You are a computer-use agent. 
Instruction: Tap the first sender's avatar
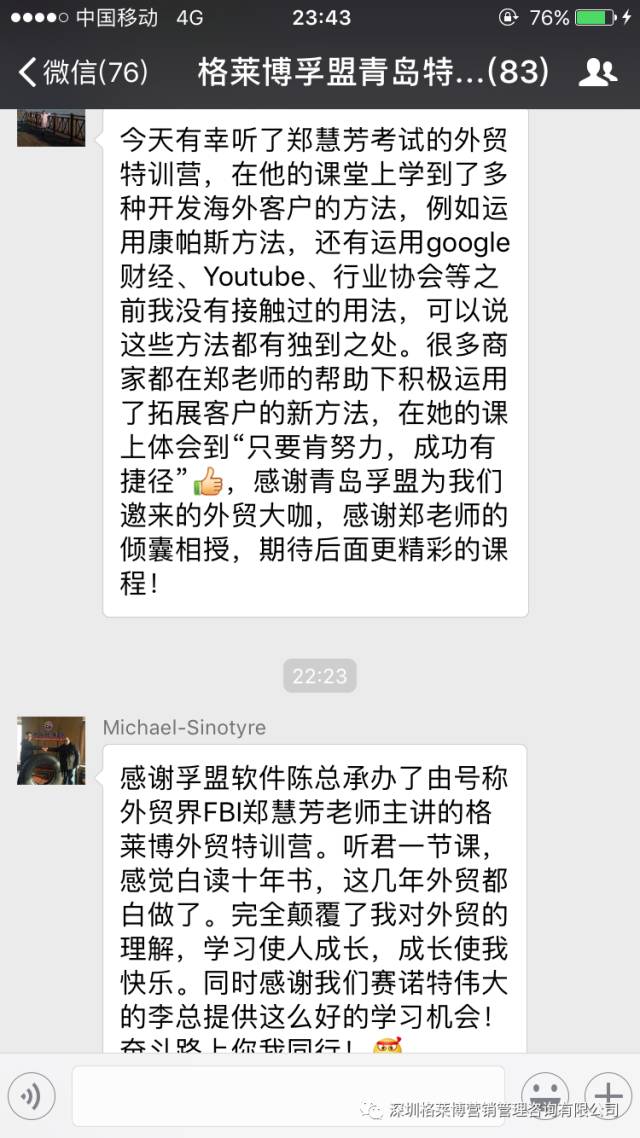pos(51,128)
